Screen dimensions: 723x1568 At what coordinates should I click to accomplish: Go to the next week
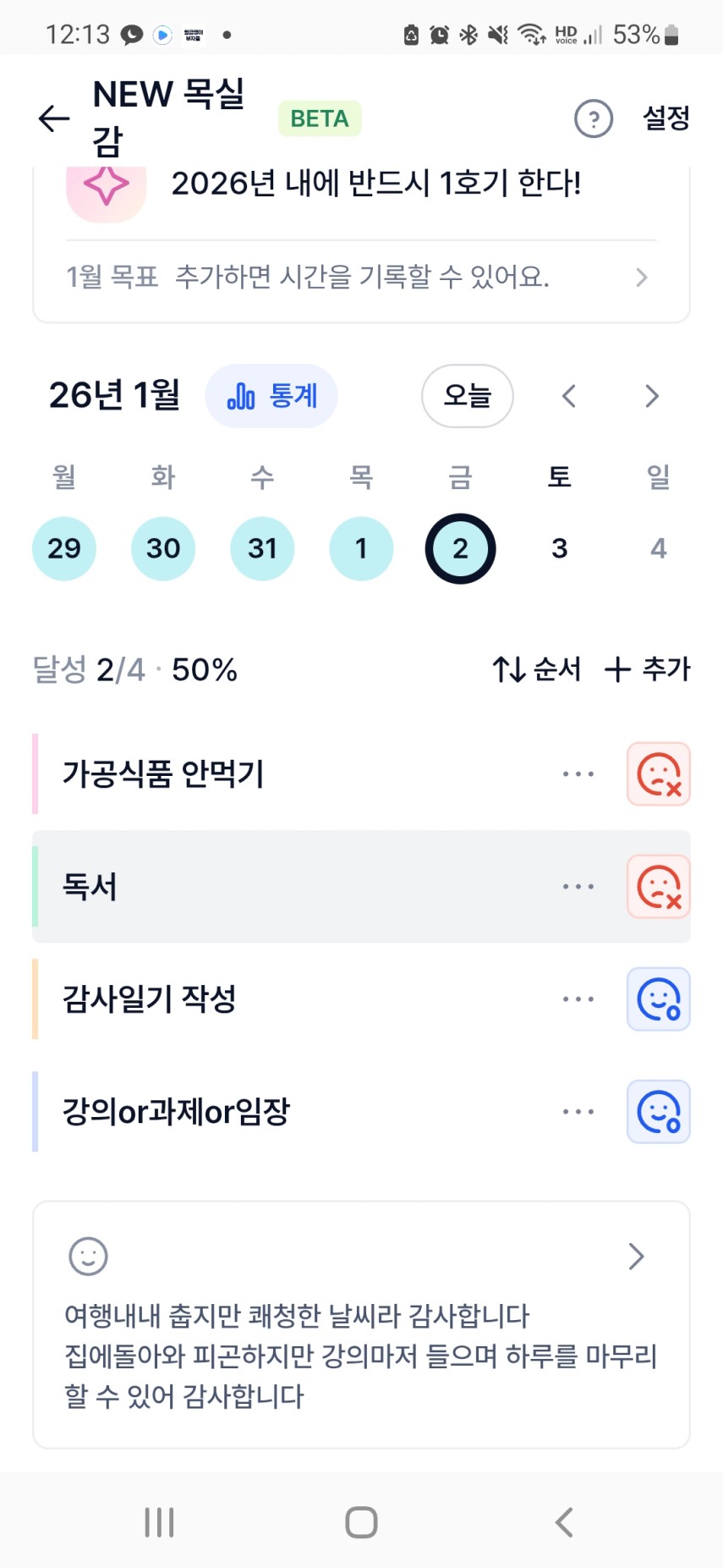pos(651,396)
